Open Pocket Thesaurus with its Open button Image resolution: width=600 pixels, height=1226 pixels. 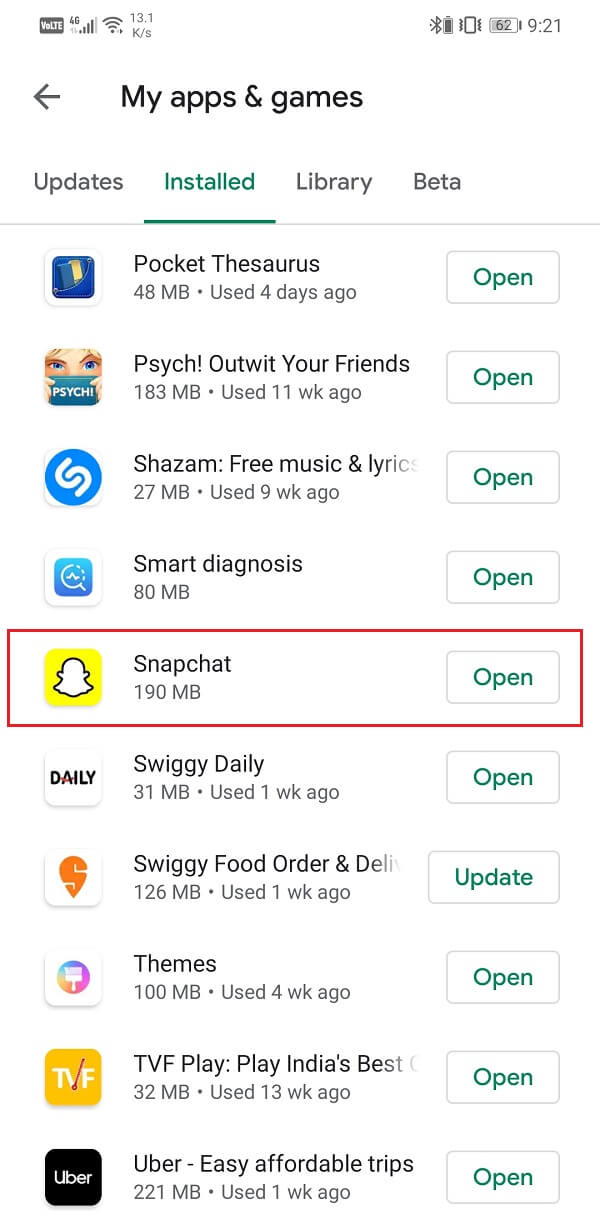(x=502, y=277)
